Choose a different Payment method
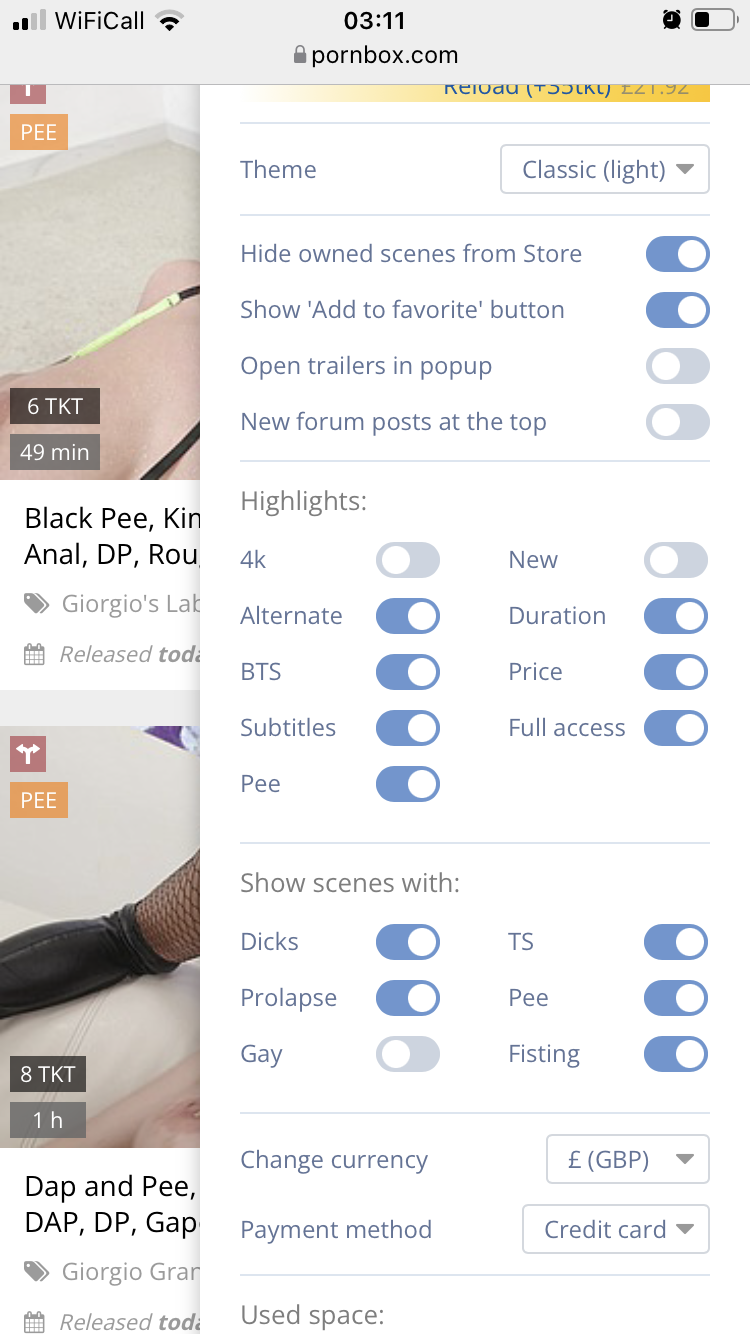 click(615, 1230)
